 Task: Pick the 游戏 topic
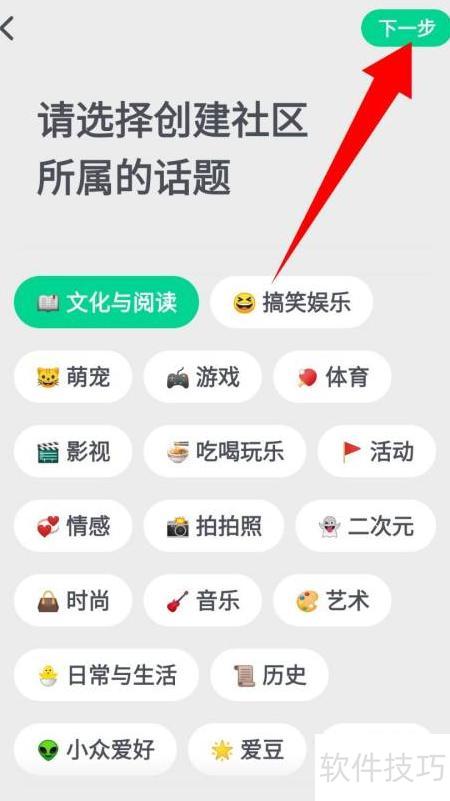(203, 377)
